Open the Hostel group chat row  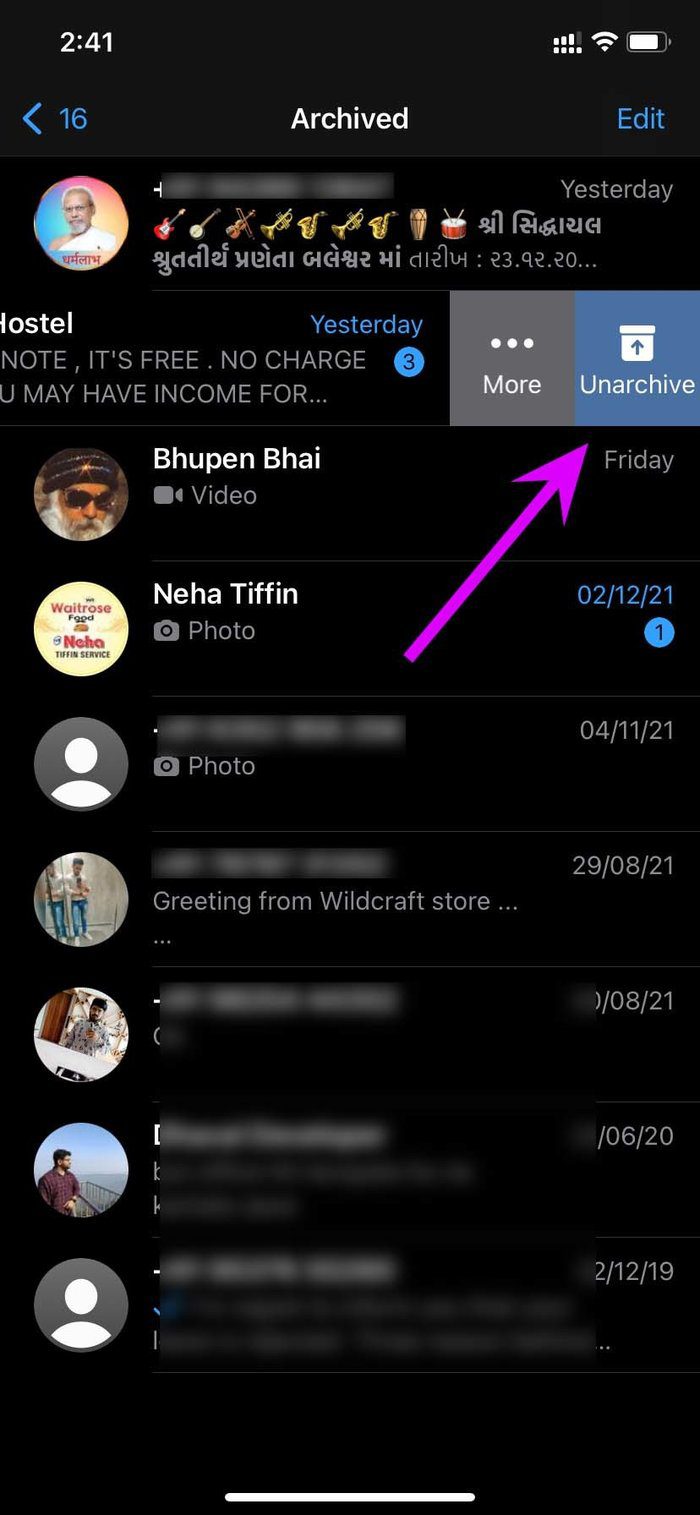click(x=225, y=358)
